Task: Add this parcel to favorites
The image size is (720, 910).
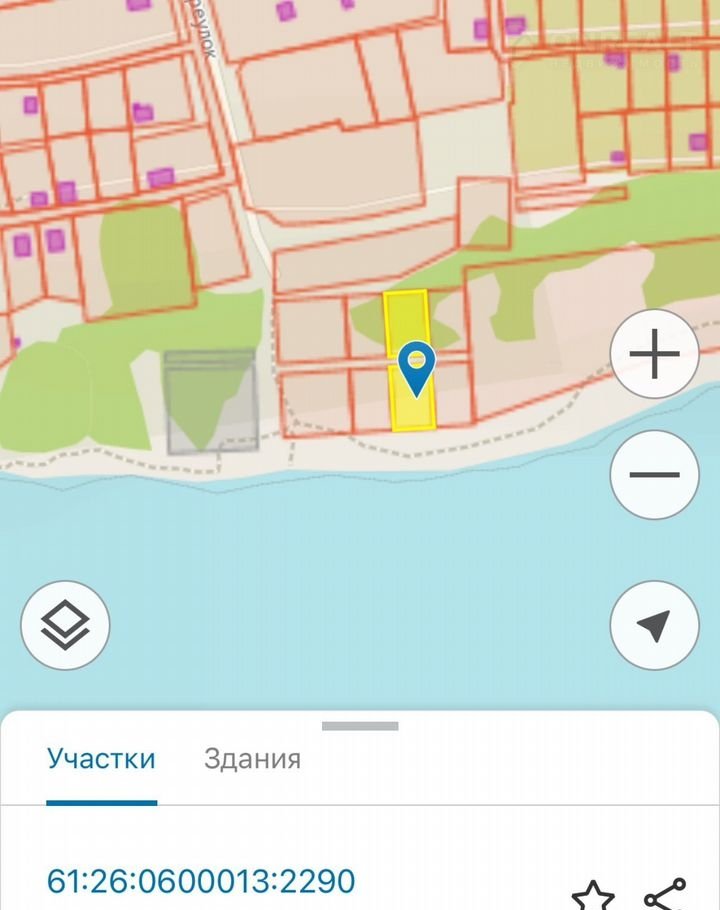Action: click(x=592, y=894)
